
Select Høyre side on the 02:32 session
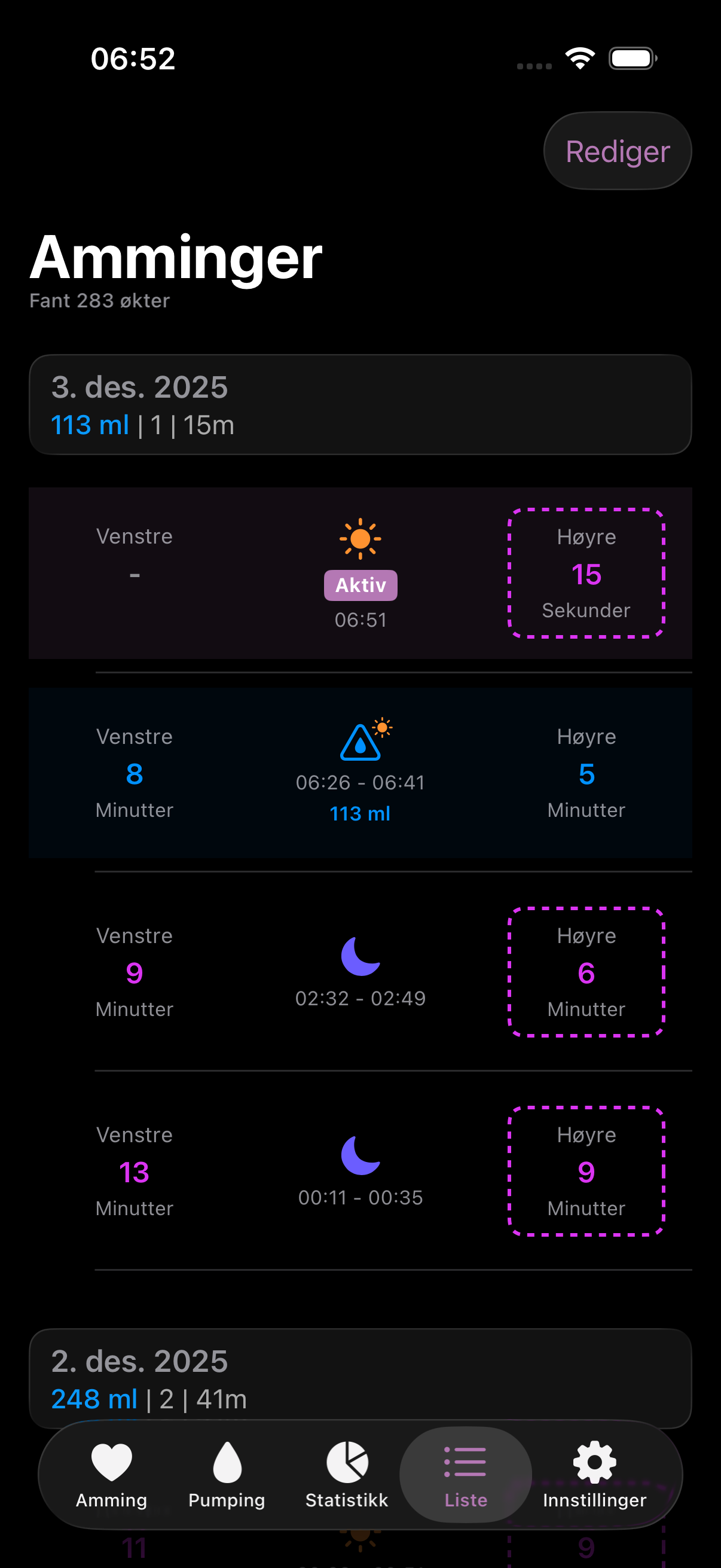pos(586,973)
